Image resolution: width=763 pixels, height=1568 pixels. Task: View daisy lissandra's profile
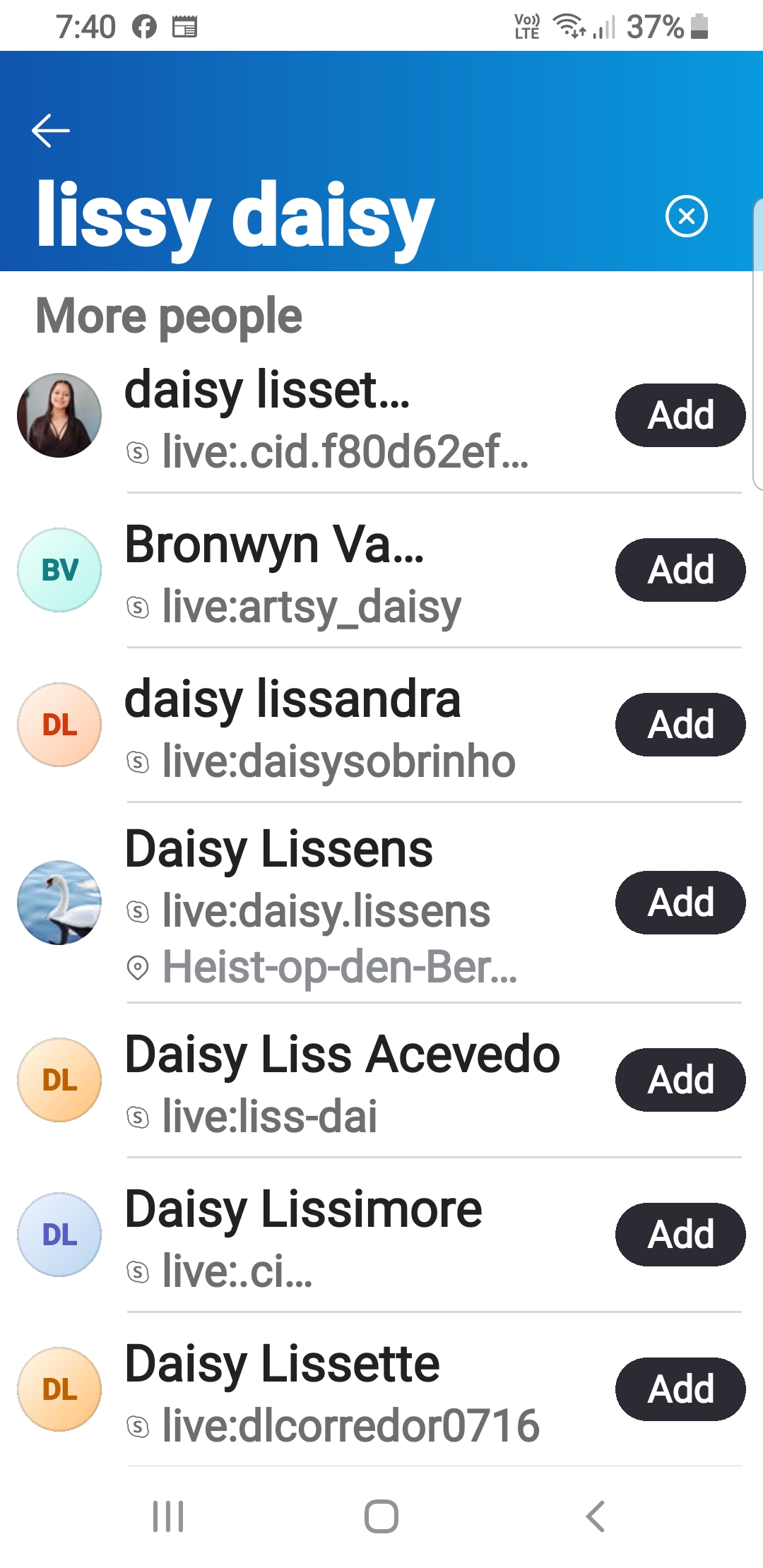pyautogui.click(x=311, y=725)
